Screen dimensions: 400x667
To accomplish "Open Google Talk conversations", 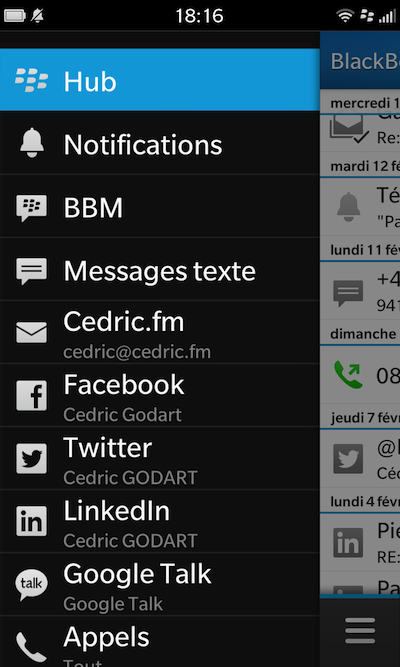I will (160, 584).
